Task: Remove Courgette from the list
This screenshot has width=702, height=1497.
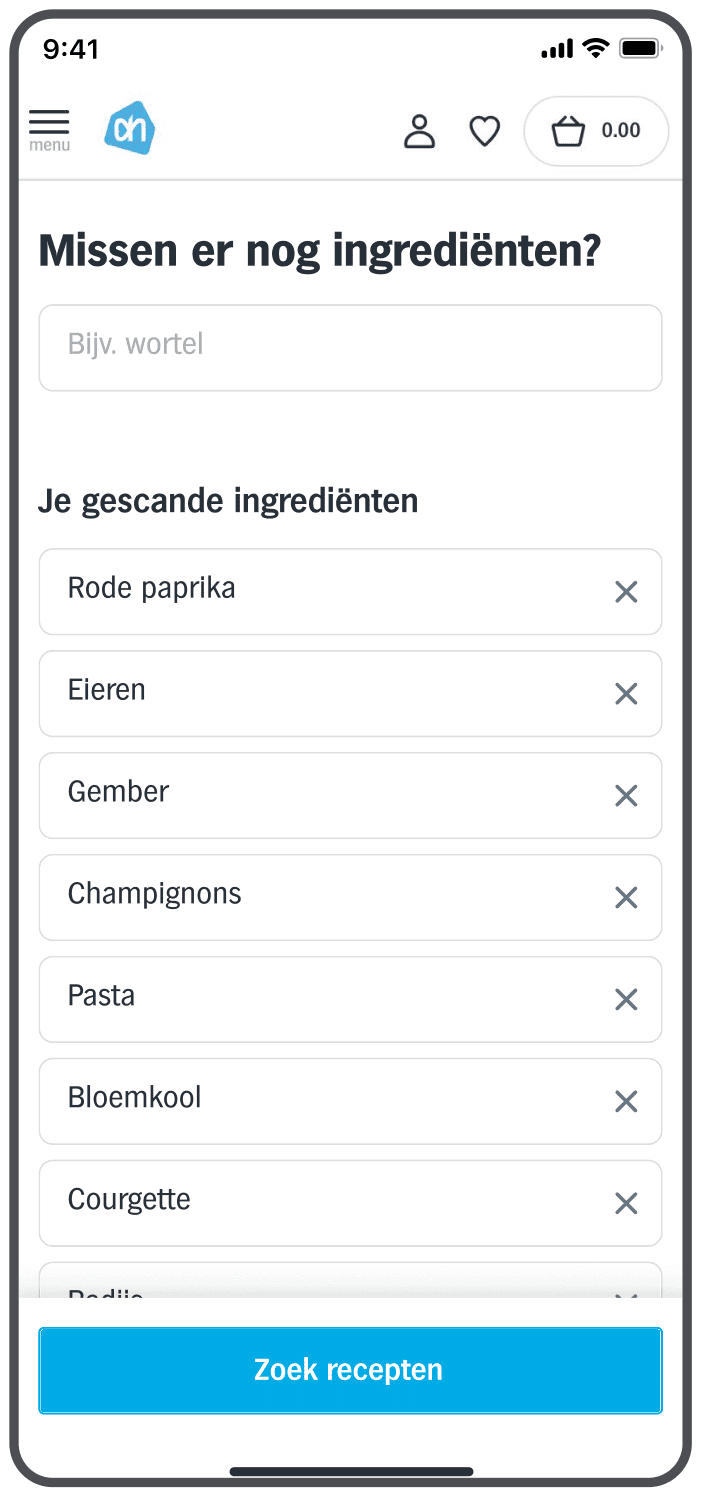Action: [626, 1204]
